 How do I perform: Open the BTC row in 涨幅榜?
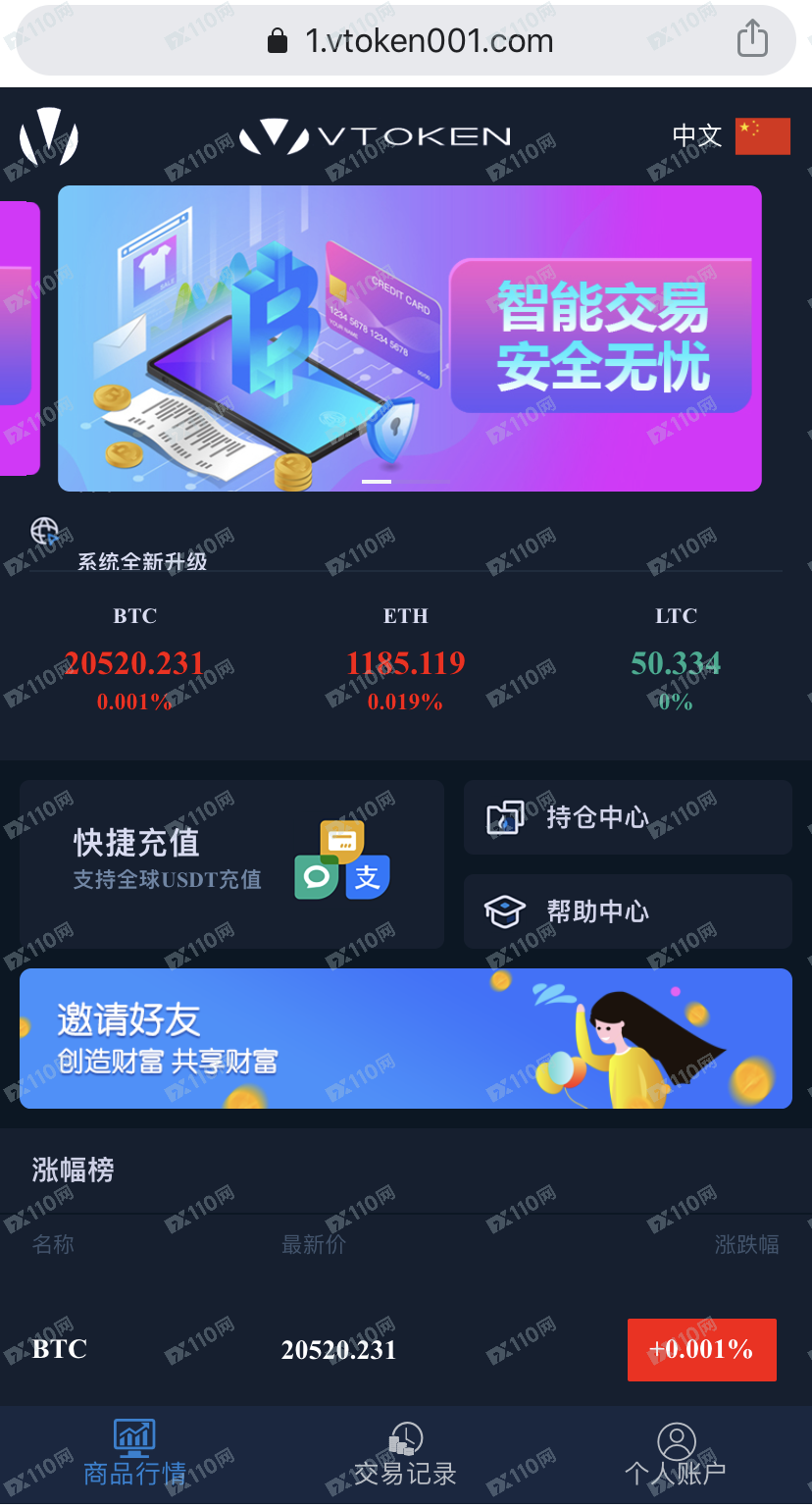point(405,1350)
